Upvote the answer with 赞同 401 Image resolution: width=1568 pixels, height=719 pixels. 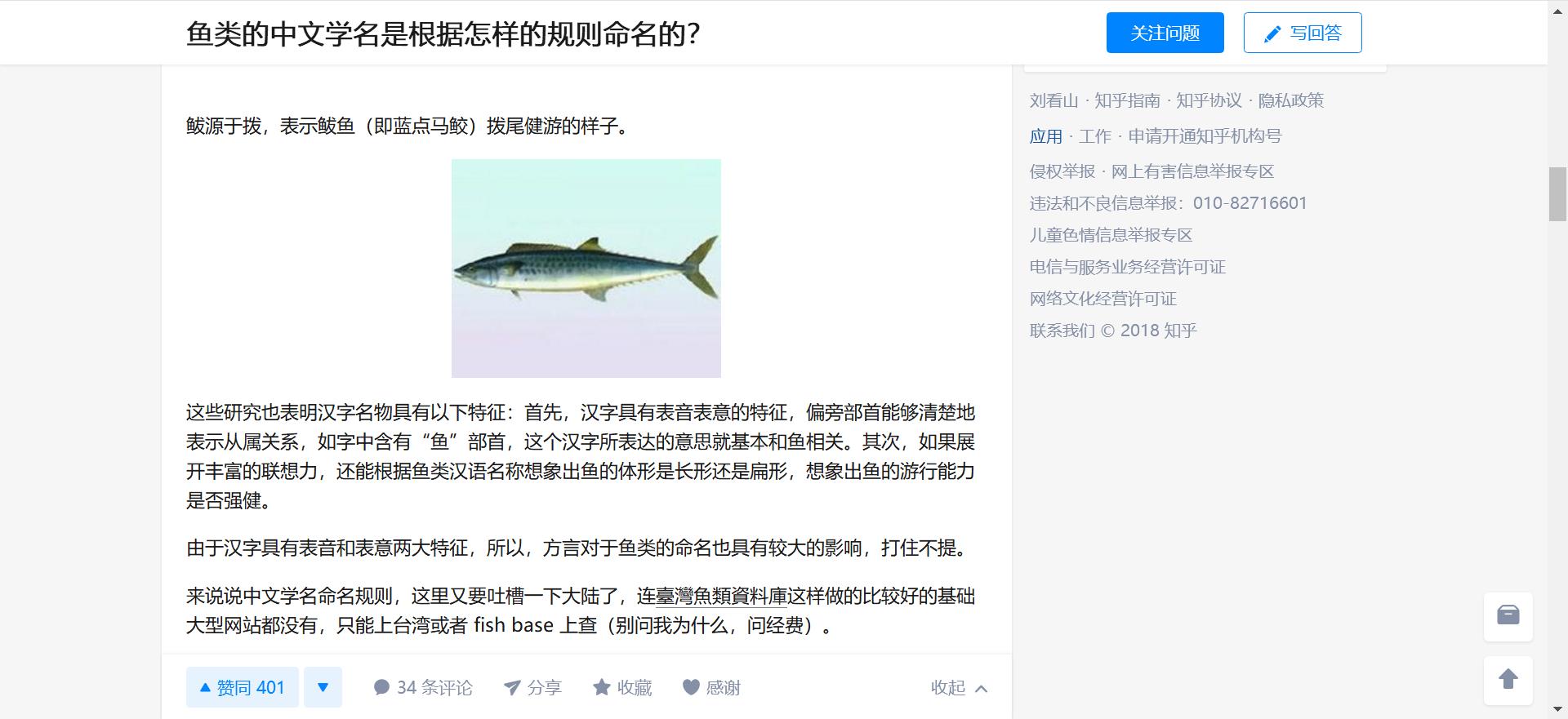coord(242,687)
